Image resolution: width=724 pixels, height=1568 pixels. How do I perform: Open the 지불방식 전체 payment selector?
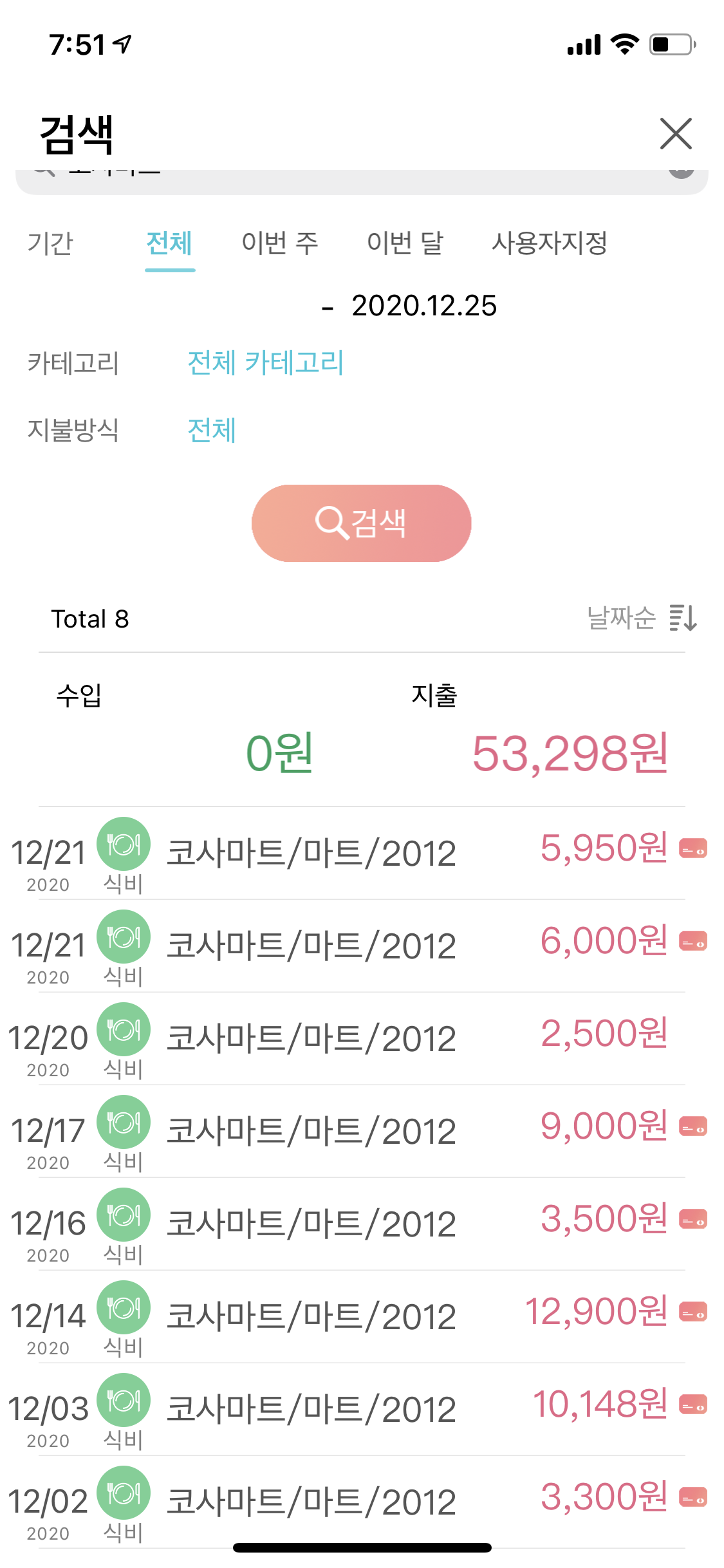[x=212, y=431]
